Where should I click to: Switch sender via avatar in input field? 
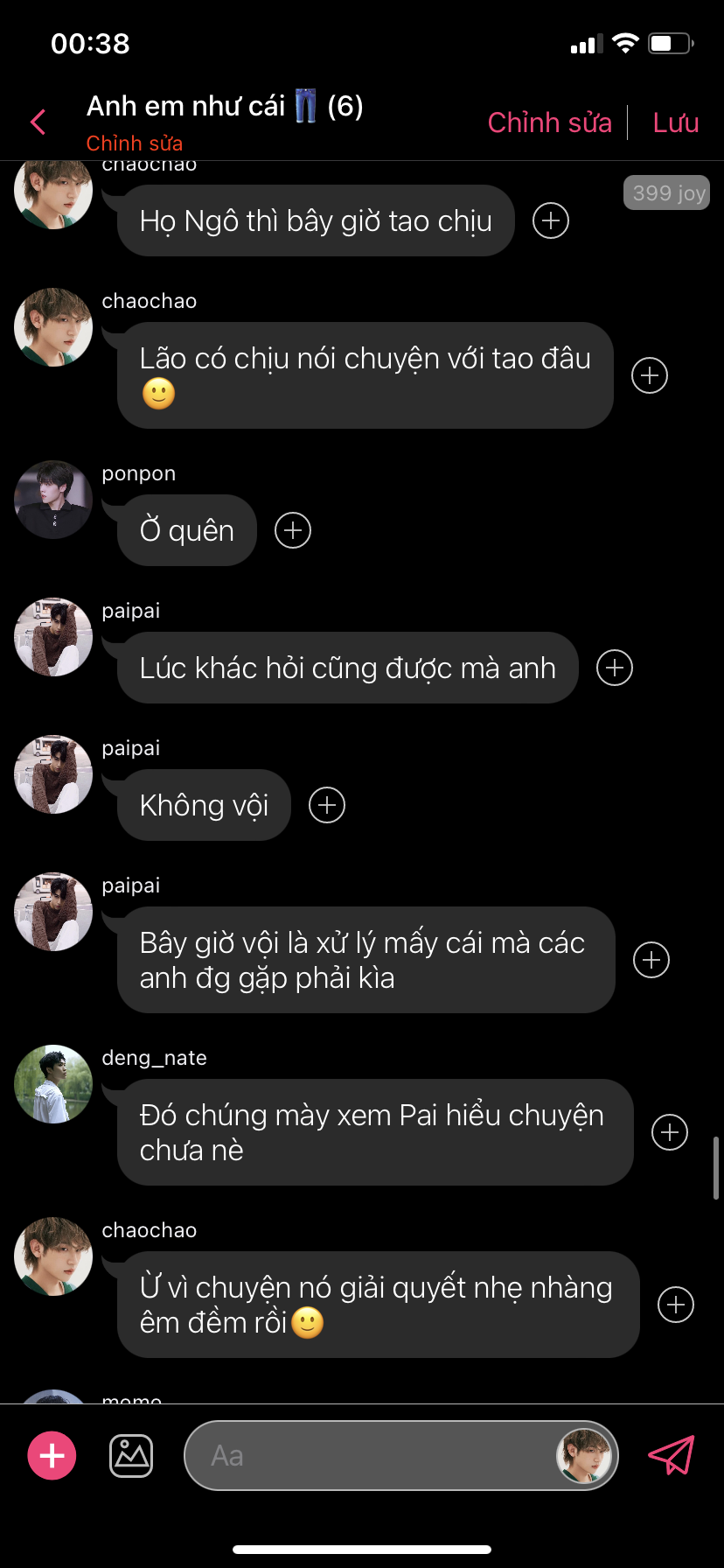(x=584, y=1456)
